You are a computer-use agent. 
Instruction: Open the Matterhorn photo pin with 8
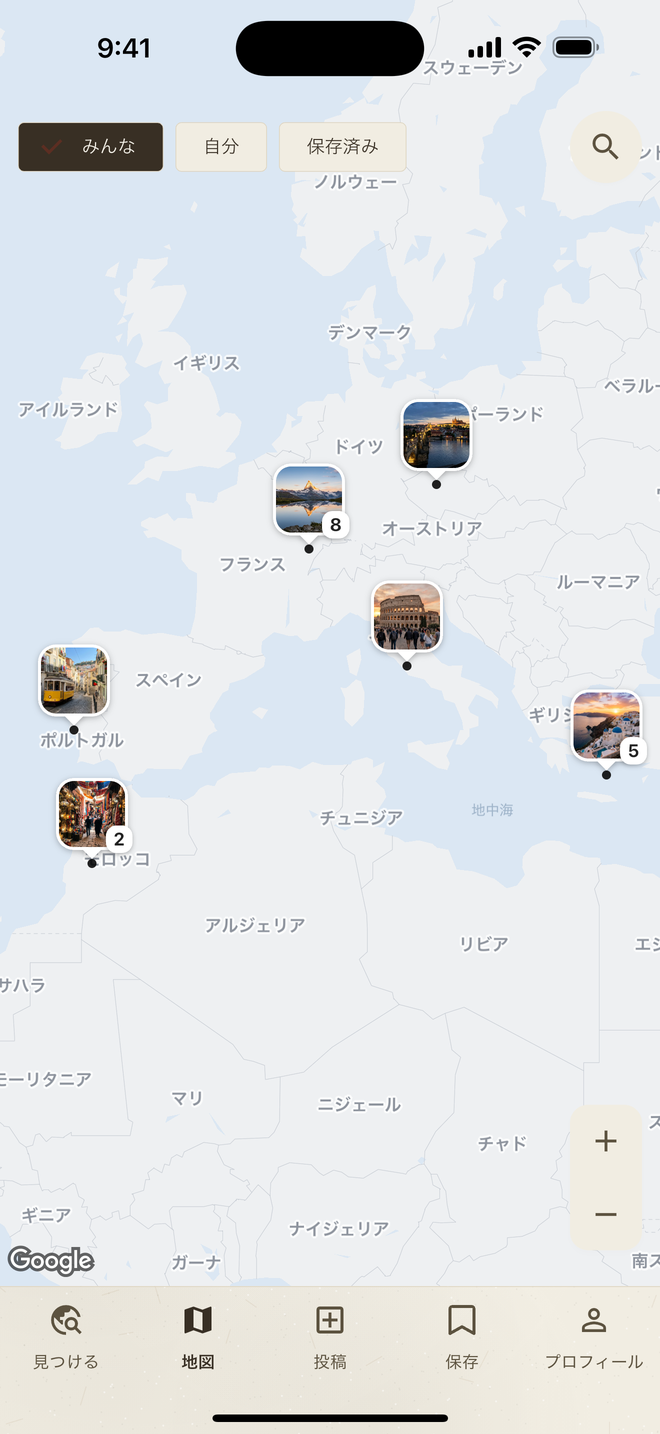pos(309,500)
